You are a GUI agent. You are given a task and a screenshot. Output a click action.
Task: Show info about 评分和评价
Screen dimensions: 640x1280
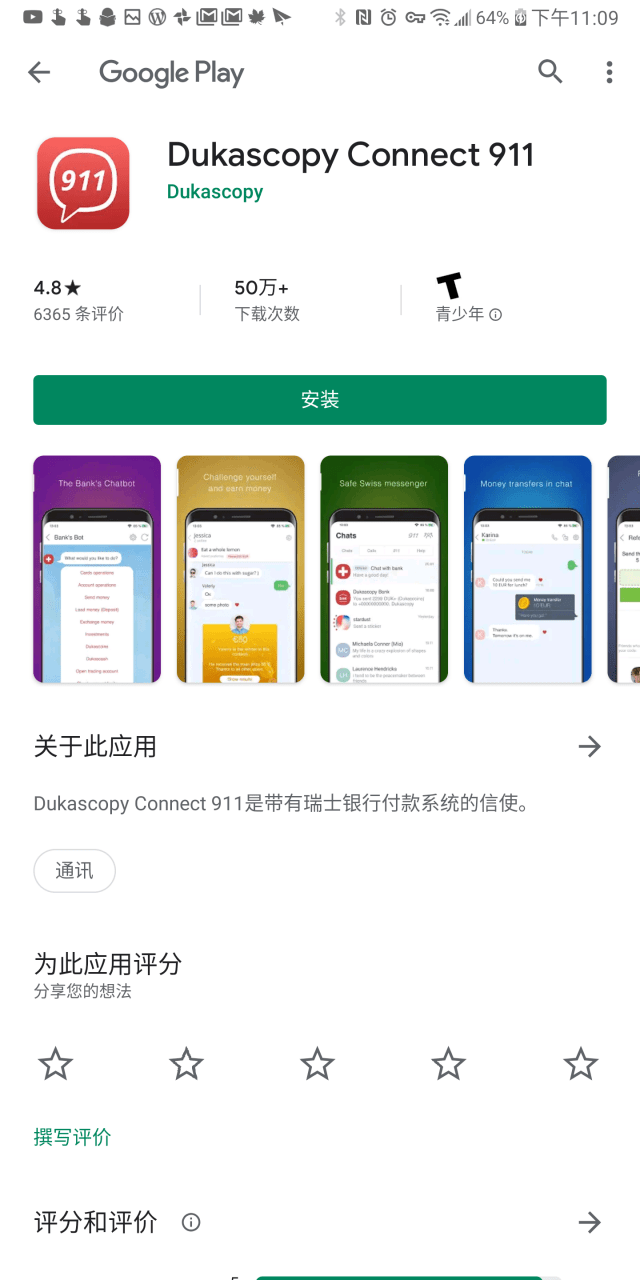point(191,1222)
